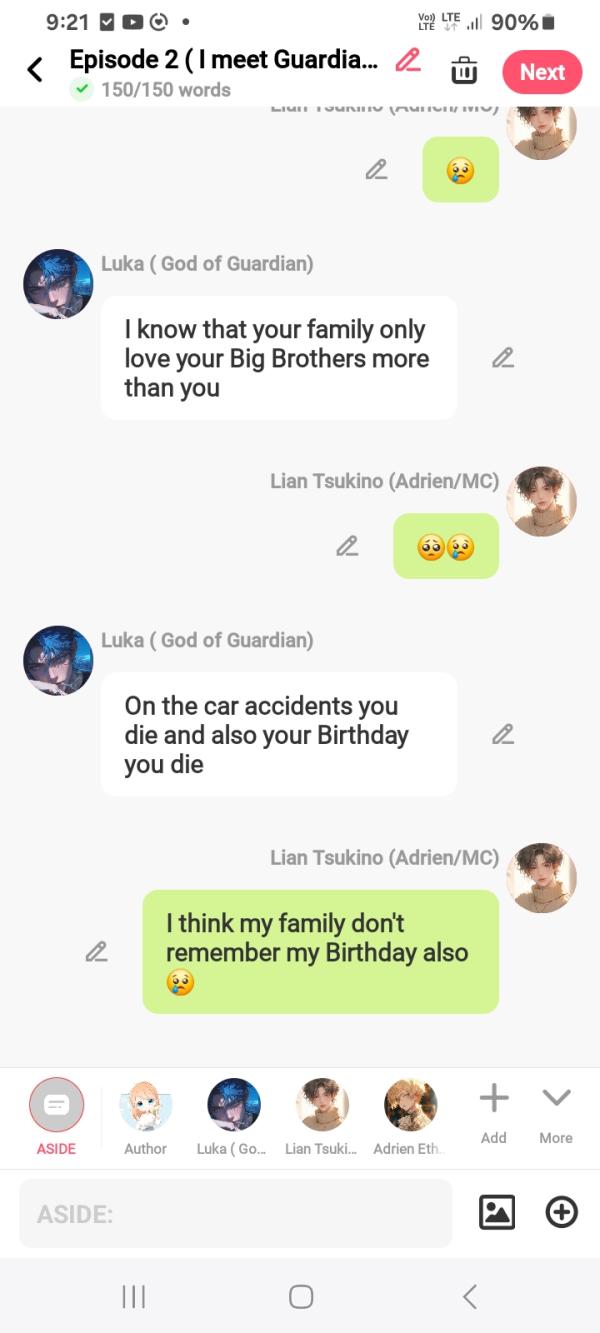The image size is (600, 1333).
Task: Add a new character
Action: point(493,1110)
